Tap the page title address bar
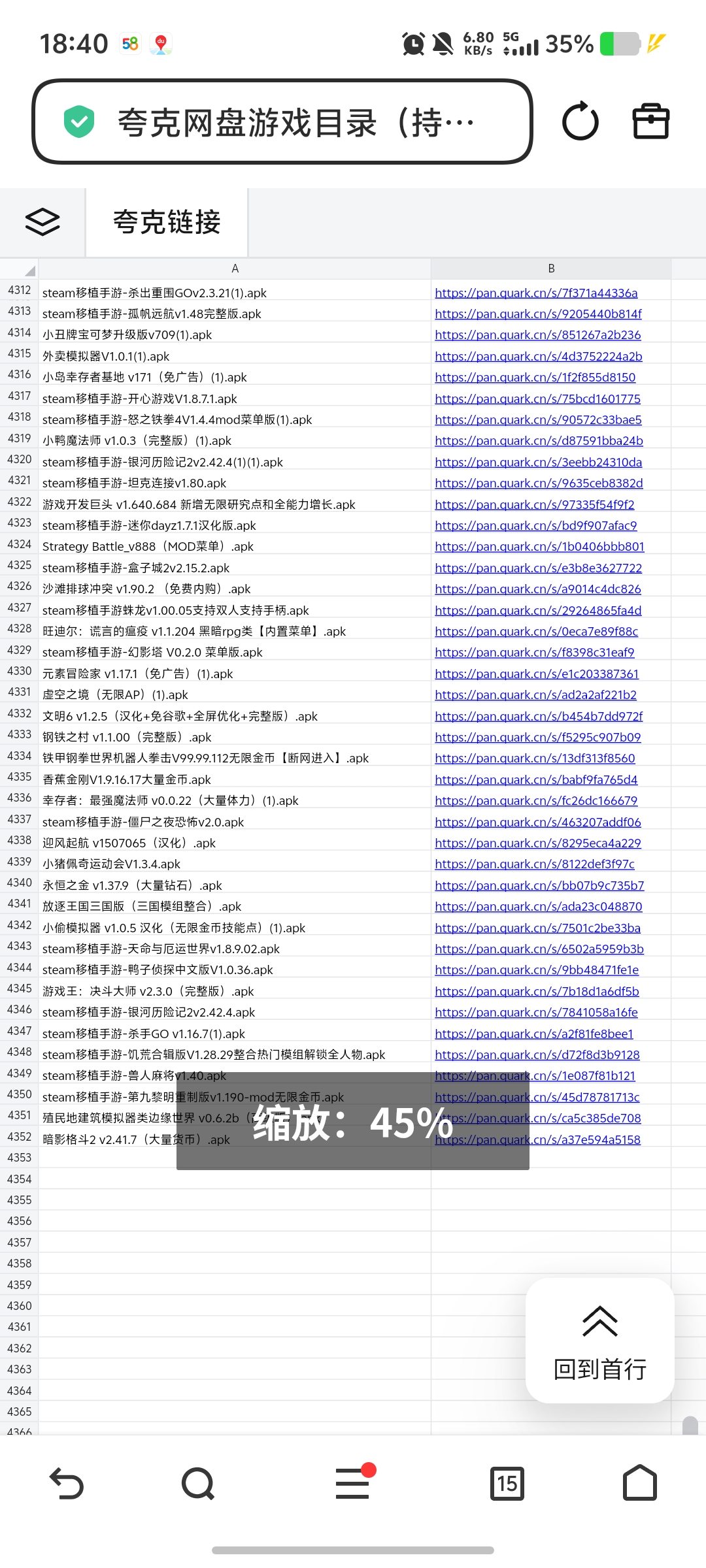The width and height of the screenshot is (706, 1568). (281, 122)
